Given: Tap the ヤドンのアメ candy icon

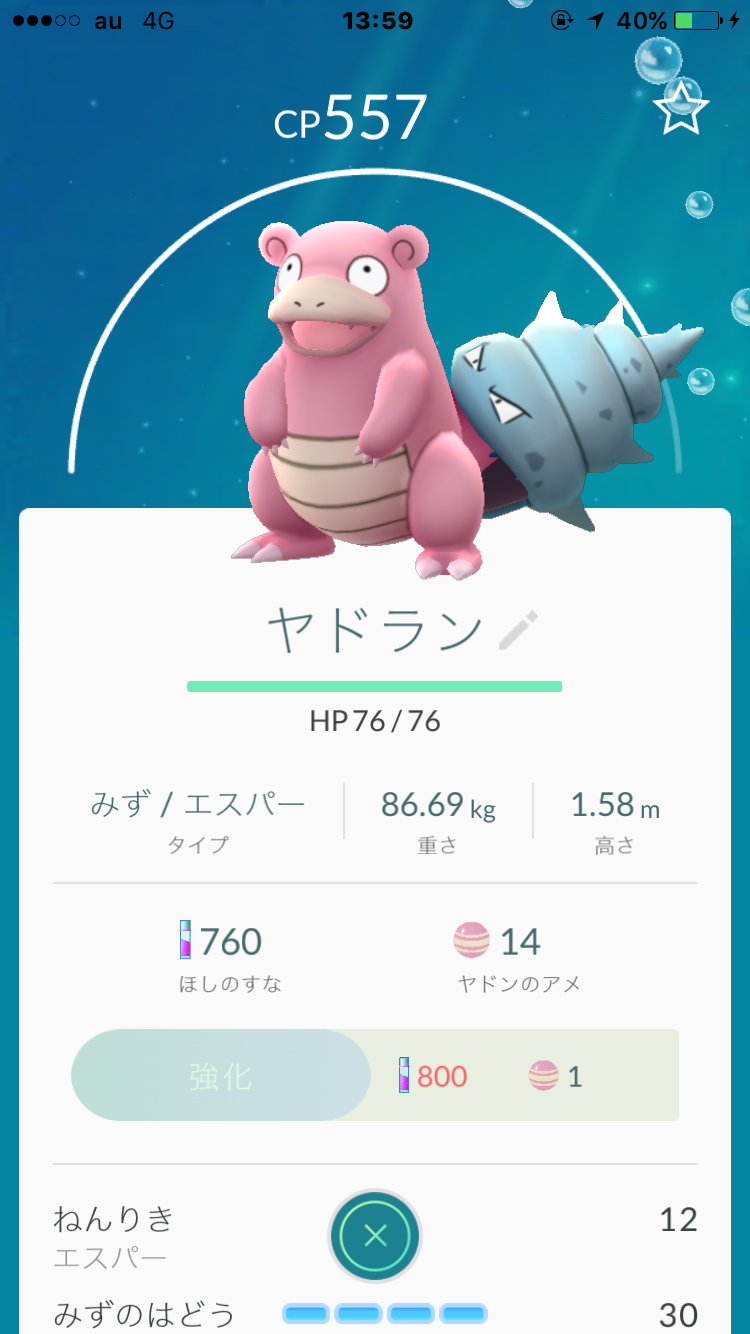Looking at the screenshot, I should [x=465, y=940].
